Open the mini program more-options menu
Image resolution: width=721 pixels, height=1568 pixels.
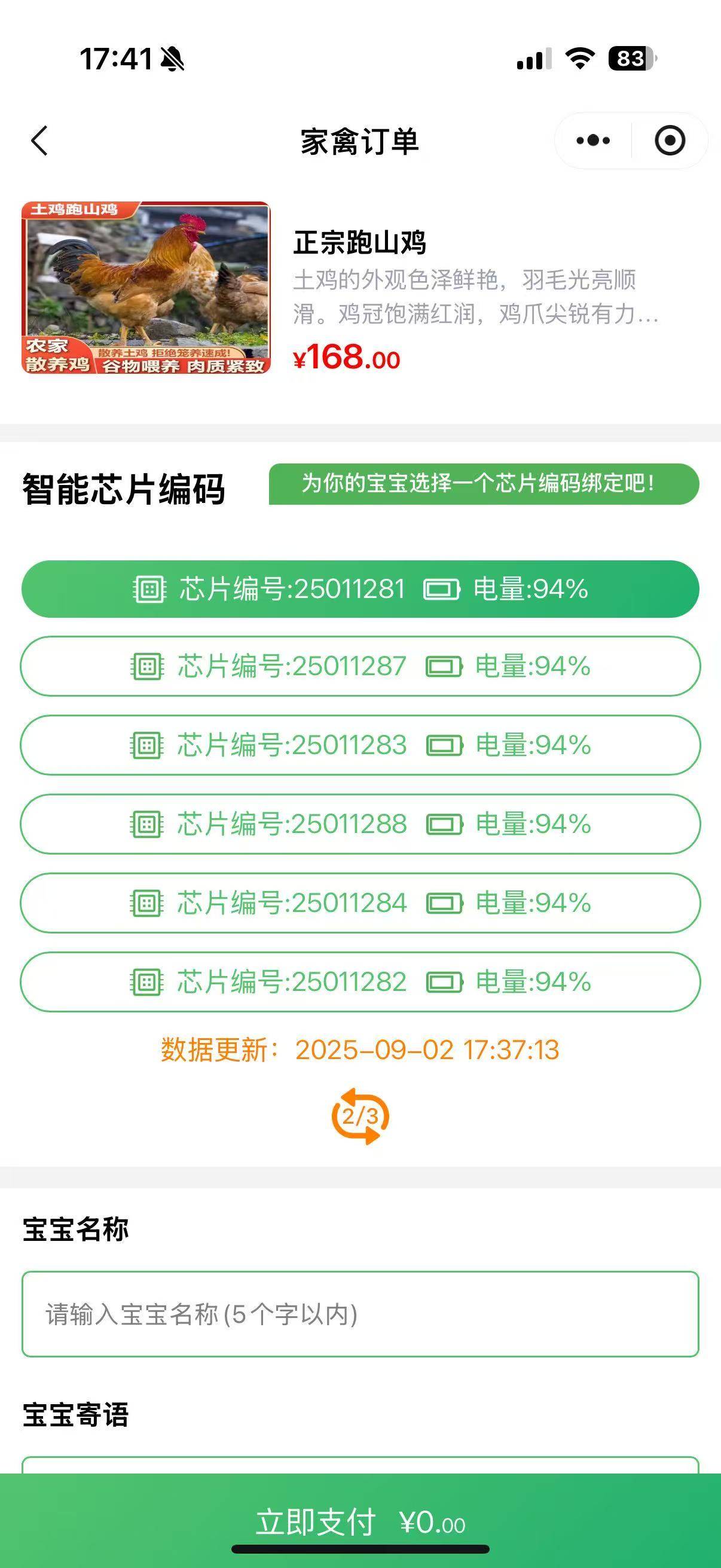point(593,141)
